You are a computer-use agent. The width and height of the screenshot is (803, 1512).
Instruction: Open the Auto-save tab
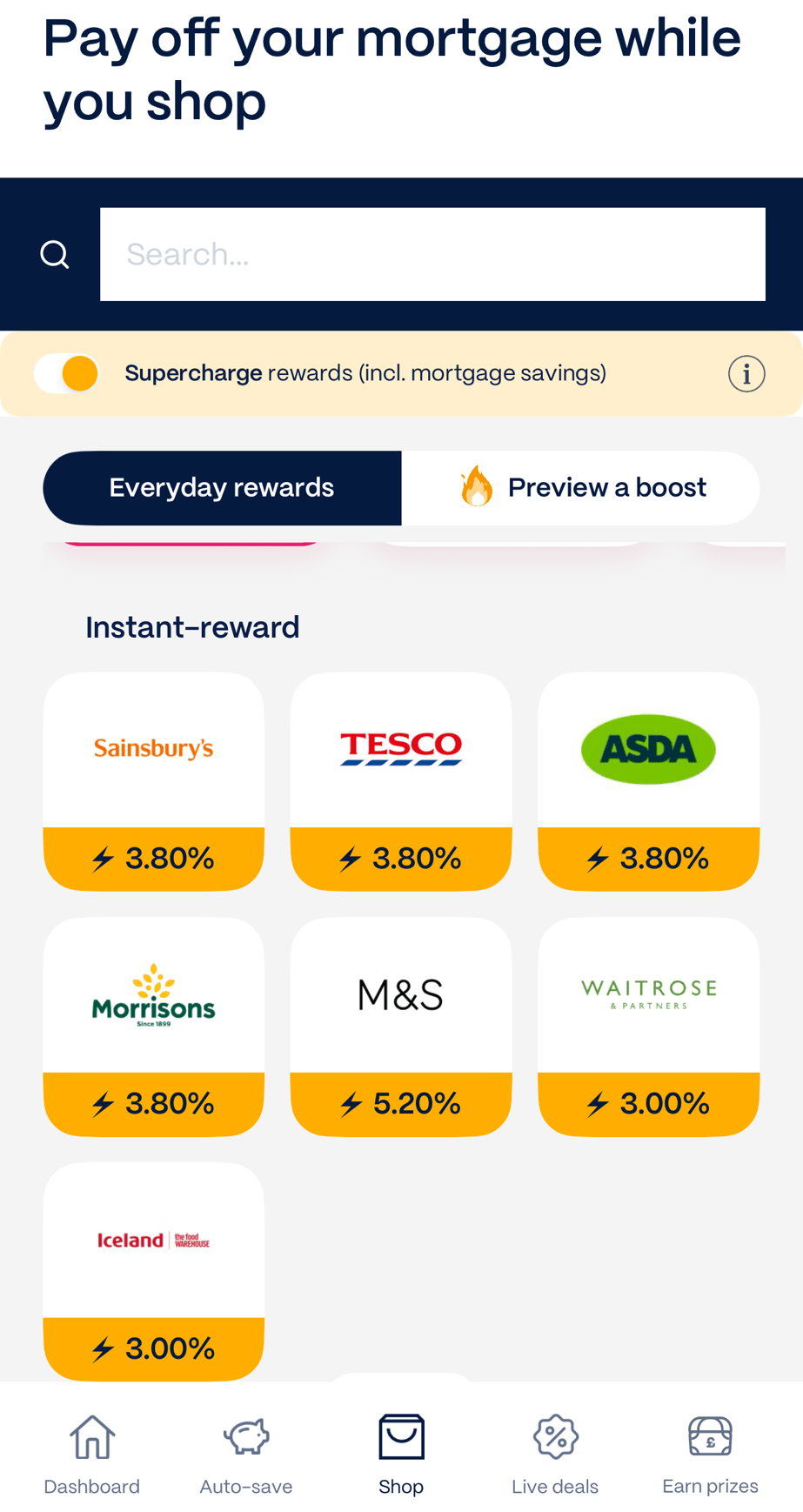tap(246, 1454)
